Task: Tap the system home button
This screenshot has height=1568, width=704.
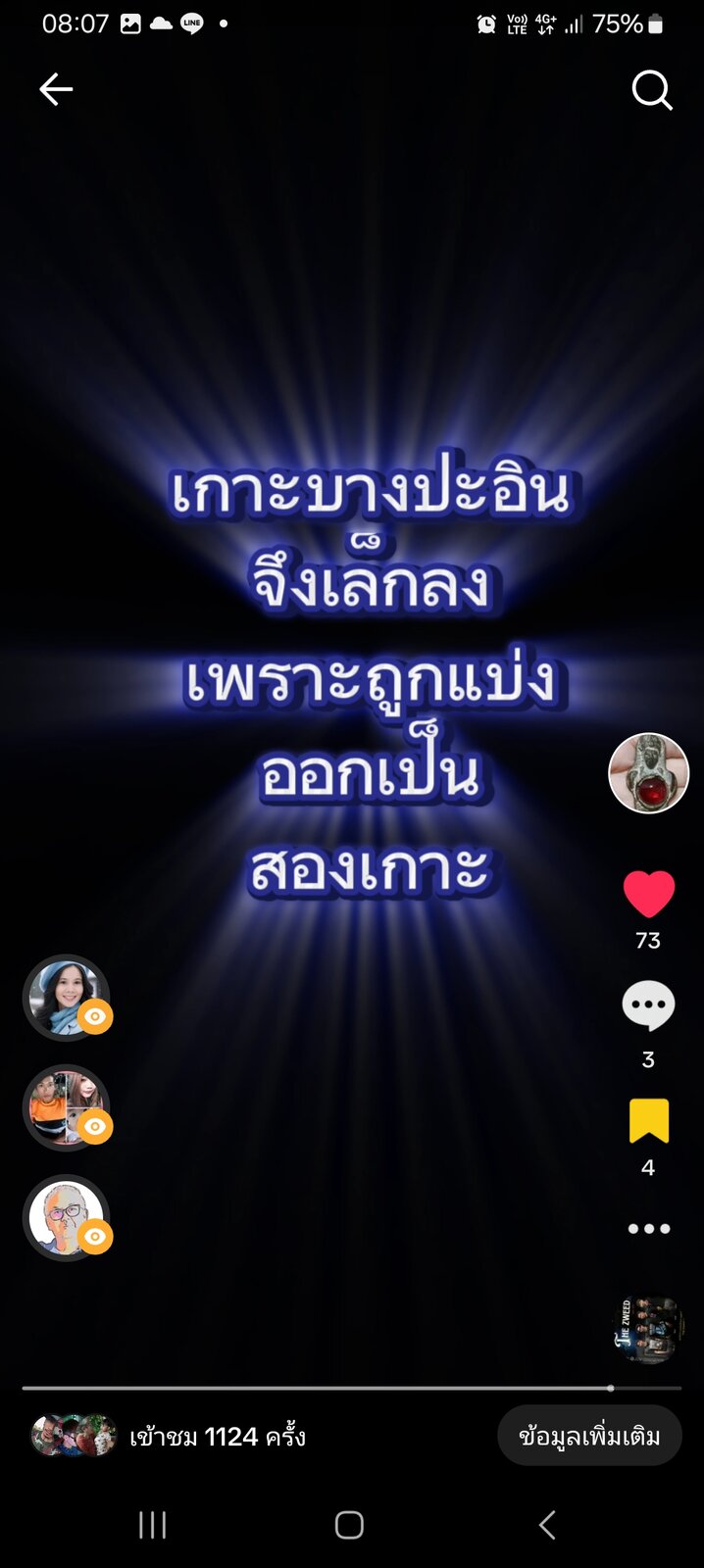Action: coord(349,1525)
